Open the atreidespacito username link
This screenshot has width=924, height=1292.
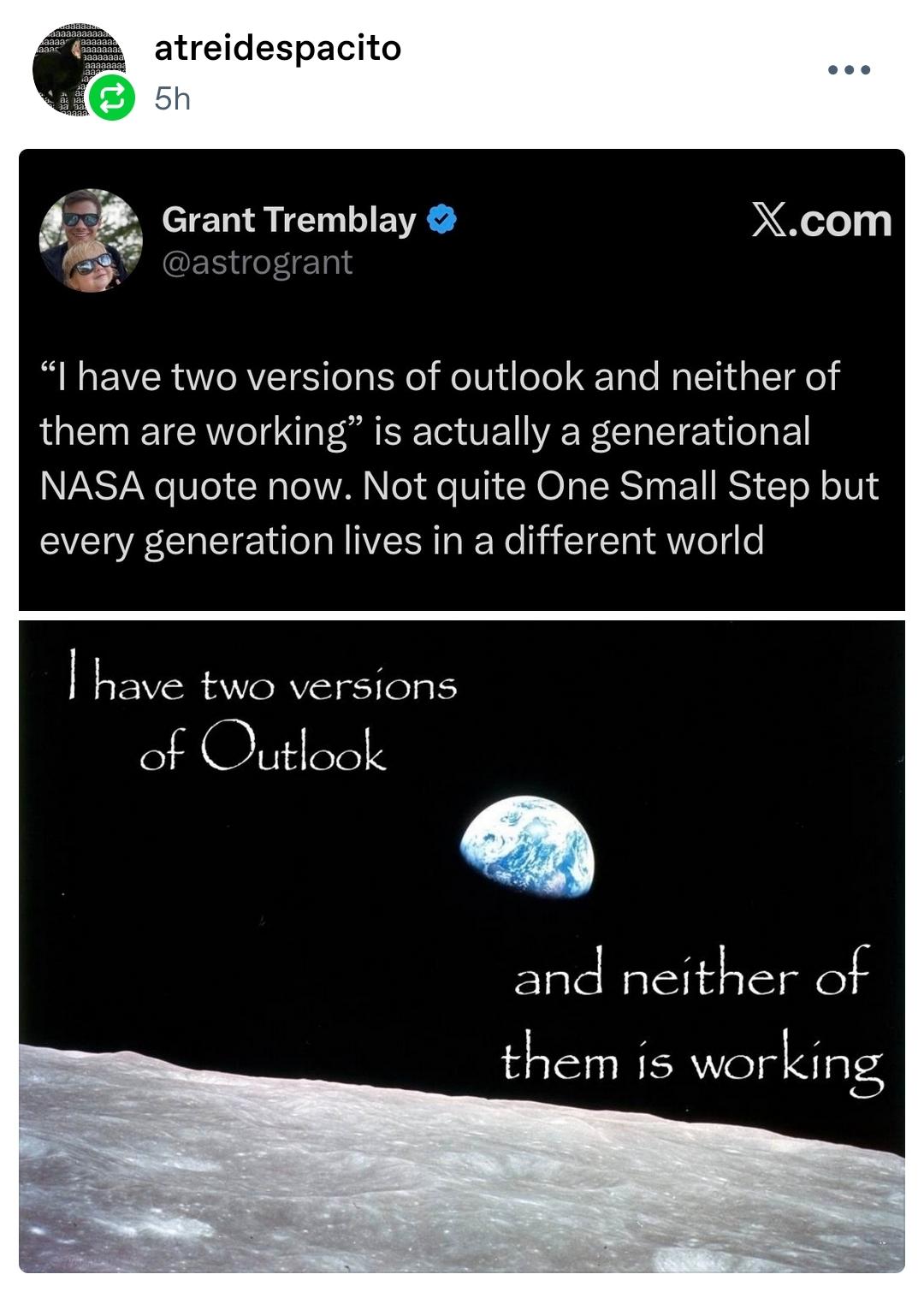click(277, 48)
